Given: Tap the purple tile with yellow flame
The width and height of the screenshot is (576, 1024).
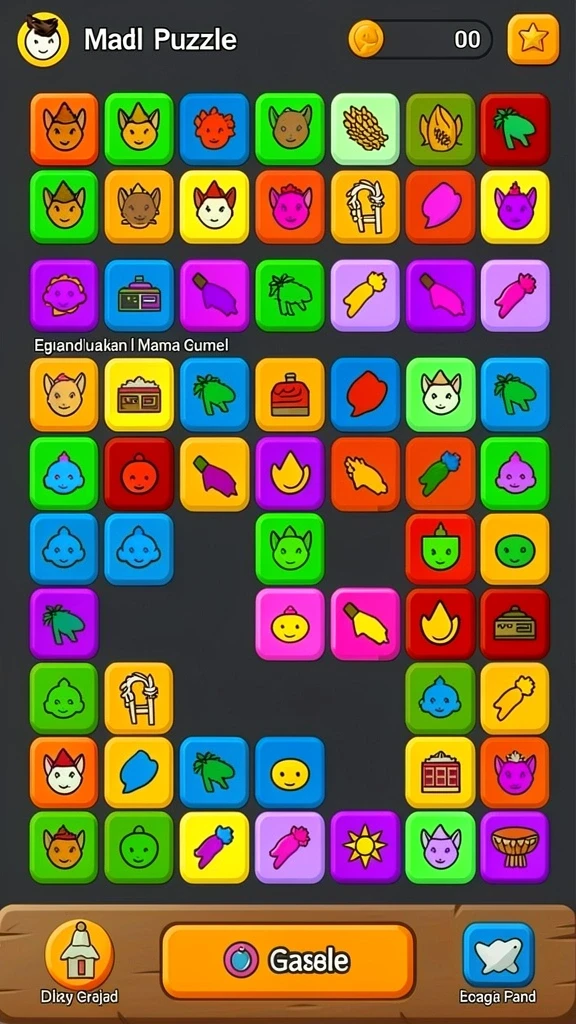Looking at the screenshot, I should coord(289,473).
